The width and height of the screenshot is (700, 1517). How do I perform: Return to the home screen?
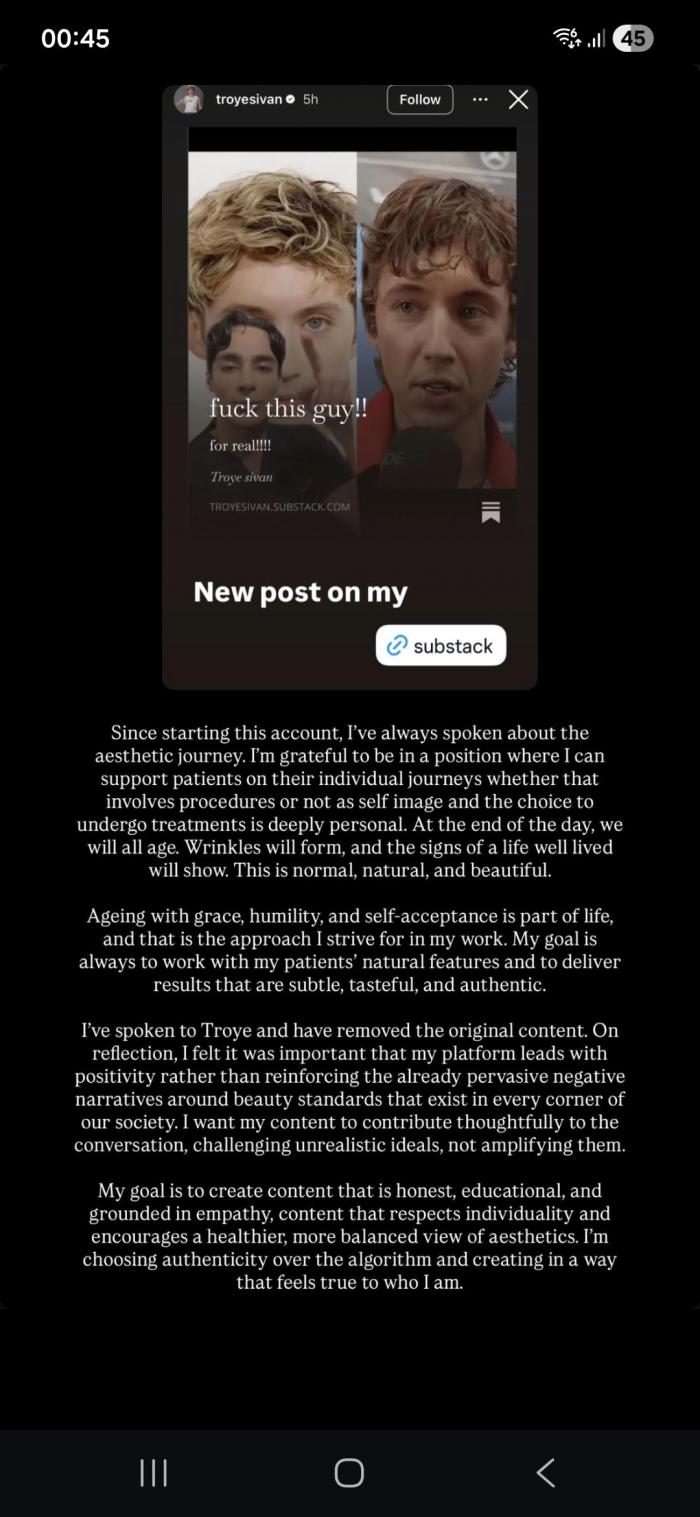pos(349,1472)
